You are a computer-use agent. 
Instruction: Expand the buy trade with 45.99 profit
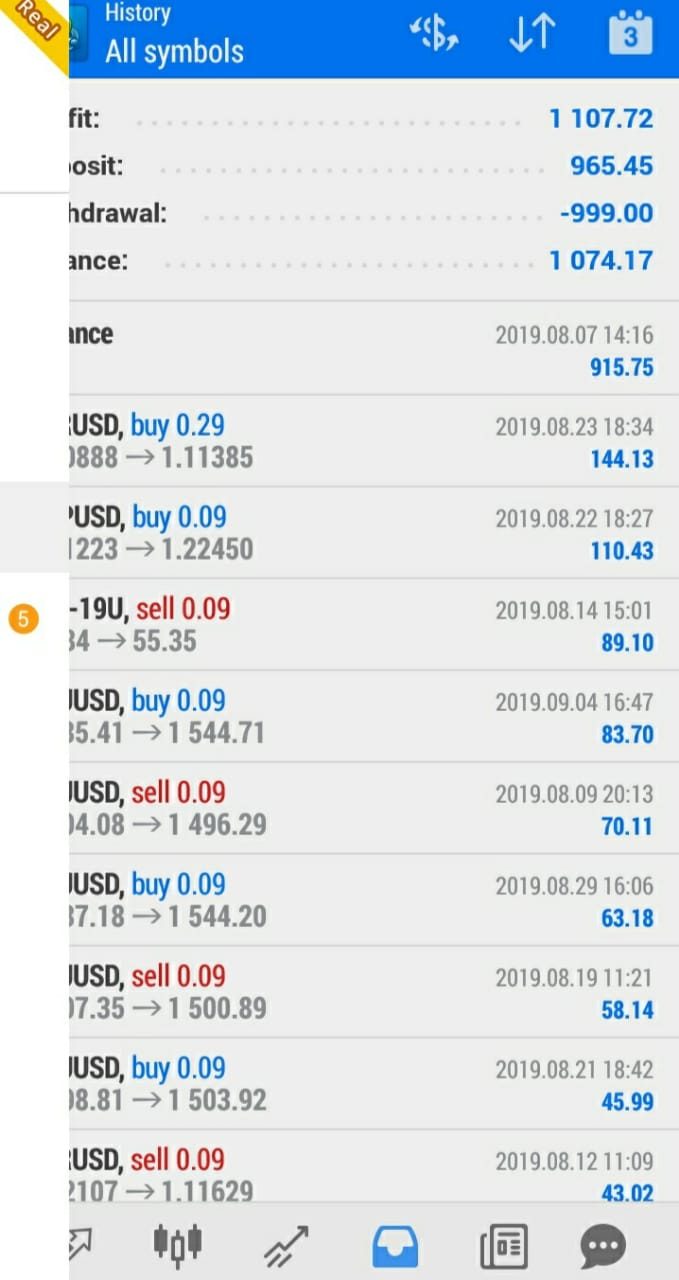[x=360, y=1085]
